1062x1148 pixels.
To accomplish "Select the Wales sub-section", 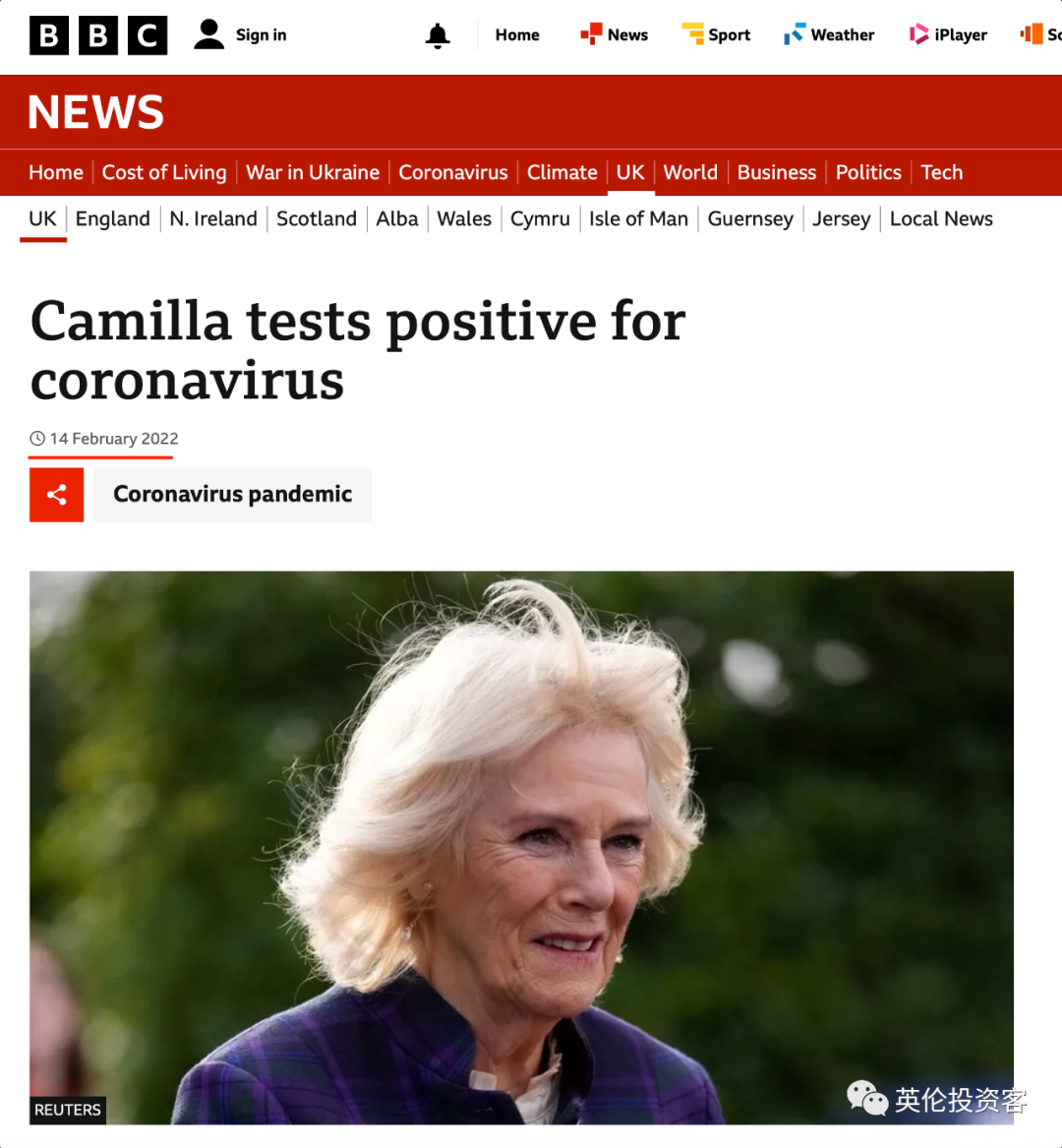I will (464, 218).
